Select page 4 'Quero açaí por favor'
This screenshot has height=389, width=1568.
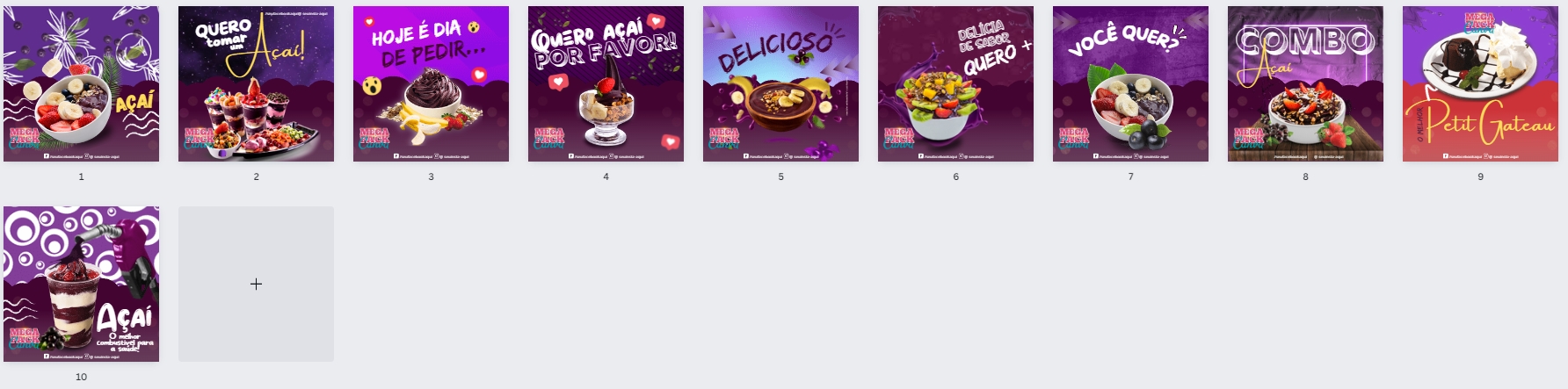(606, 83)
